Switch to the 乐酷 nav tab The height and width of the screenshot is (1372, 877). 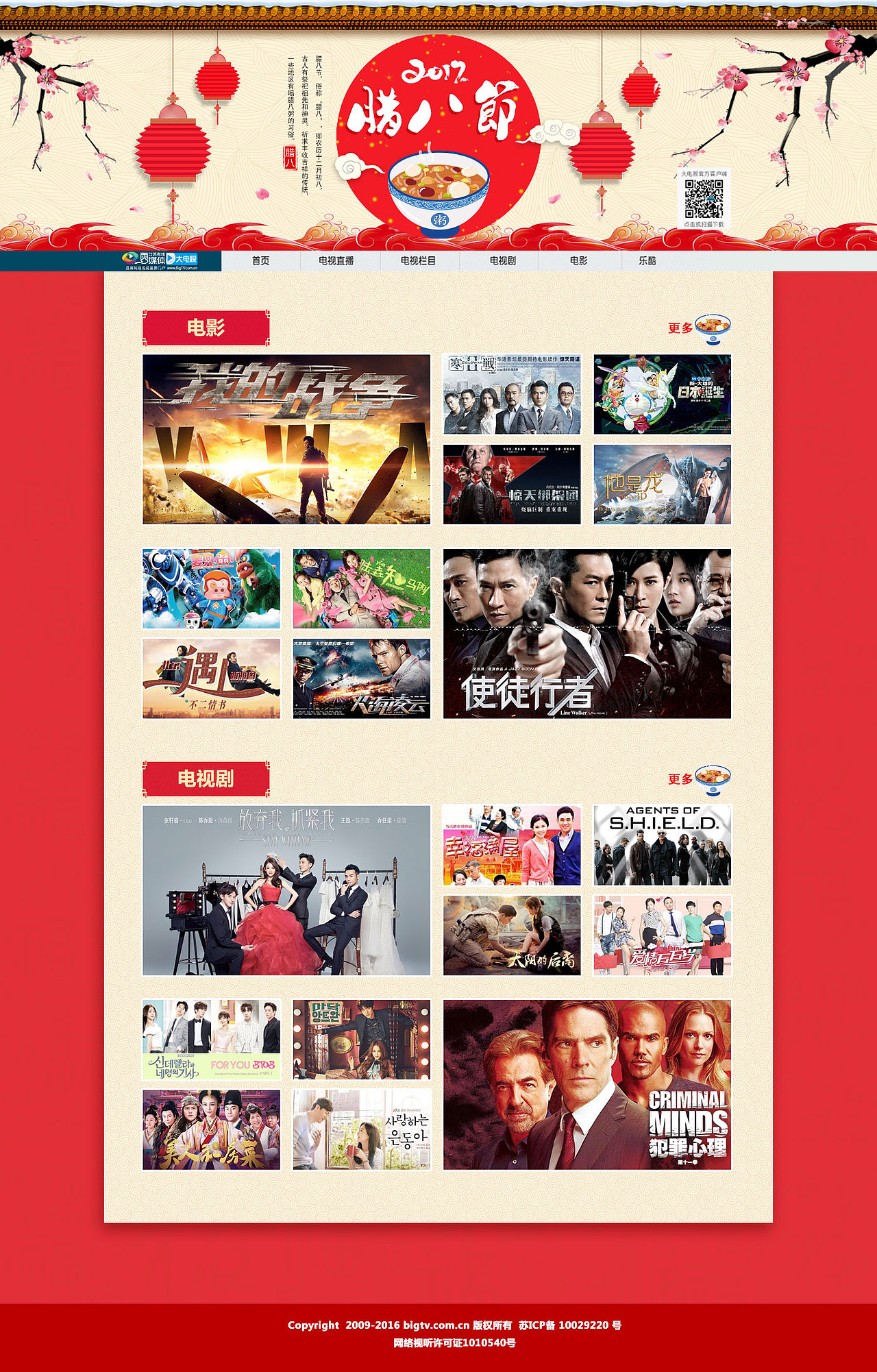(647, 260)
